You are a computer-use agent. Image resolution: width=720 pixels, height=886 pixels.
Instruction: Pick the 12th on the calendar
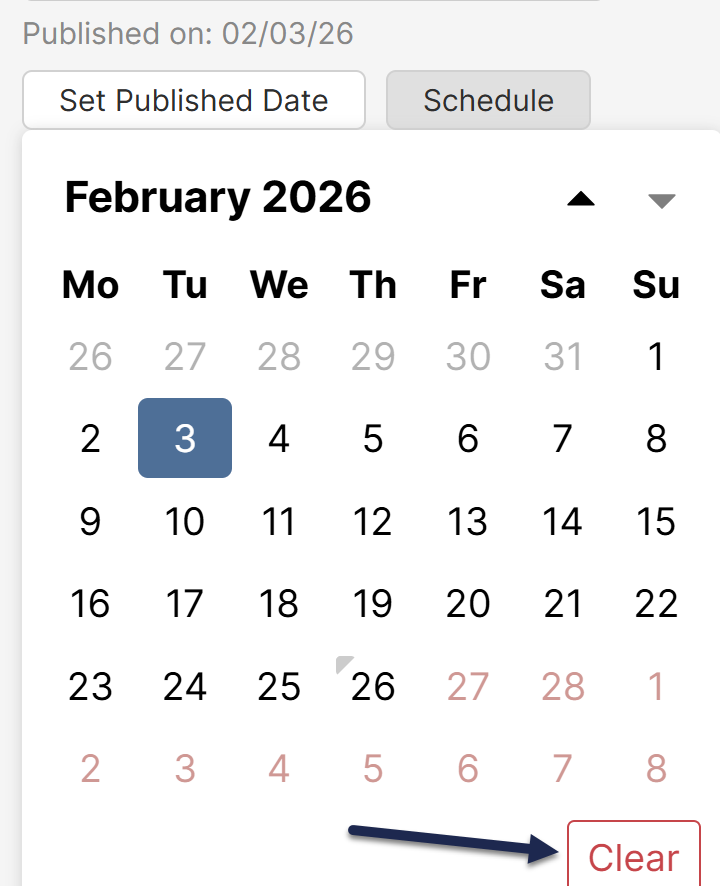pos(373,521)
